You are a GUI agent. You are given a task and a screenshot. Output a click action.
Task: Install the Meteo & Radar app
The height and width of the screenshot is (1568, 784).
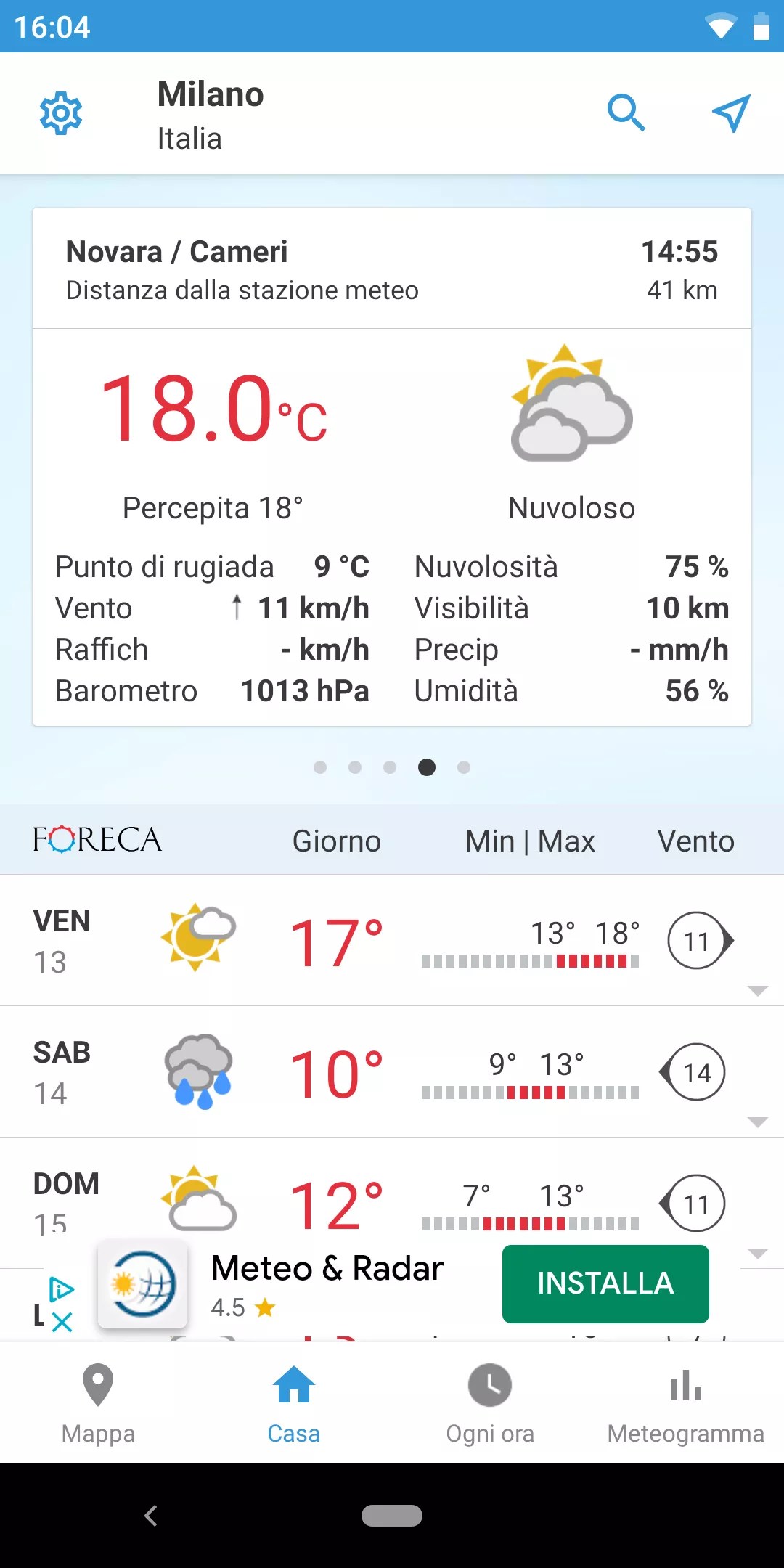[x=605, y=1283]
